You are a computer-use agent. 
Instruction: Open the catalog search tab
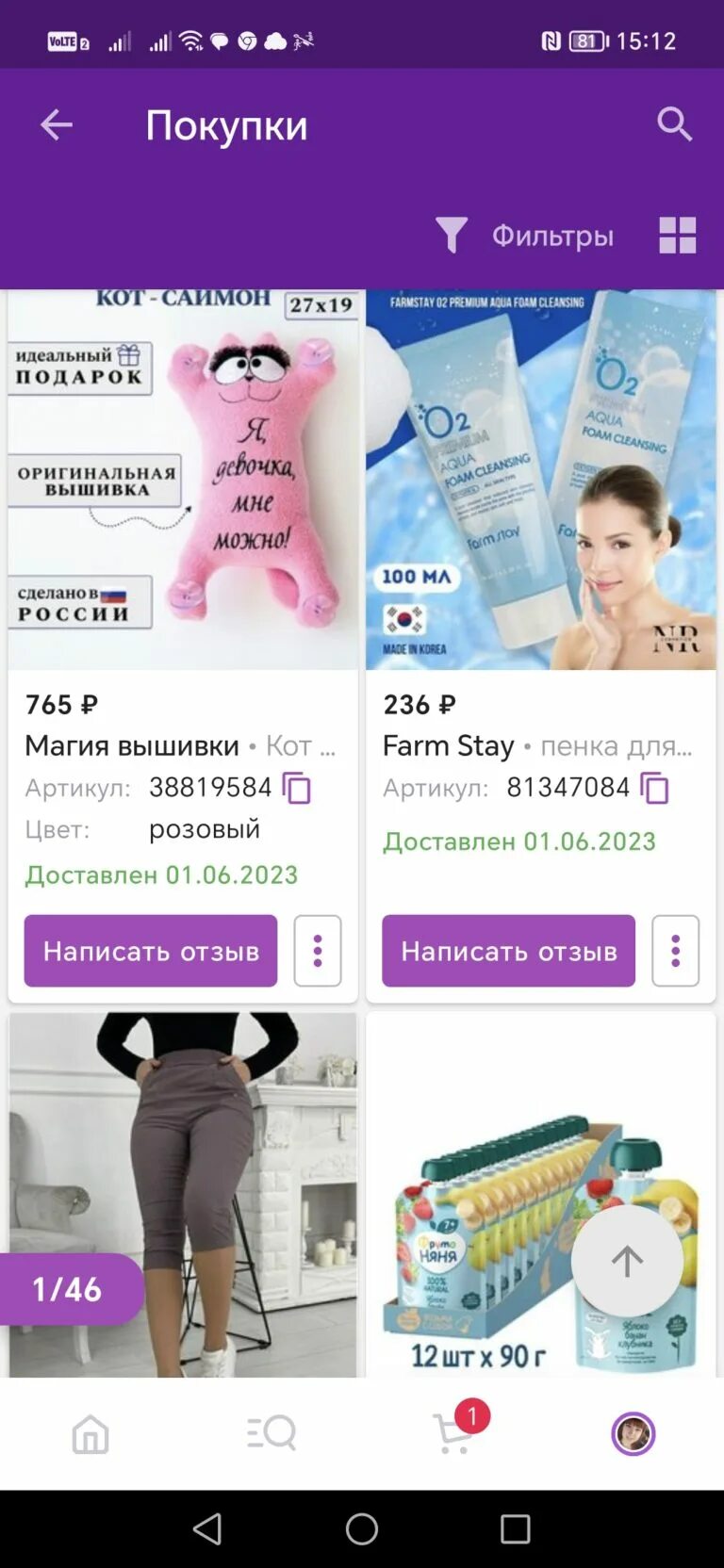pos(271,1434)
